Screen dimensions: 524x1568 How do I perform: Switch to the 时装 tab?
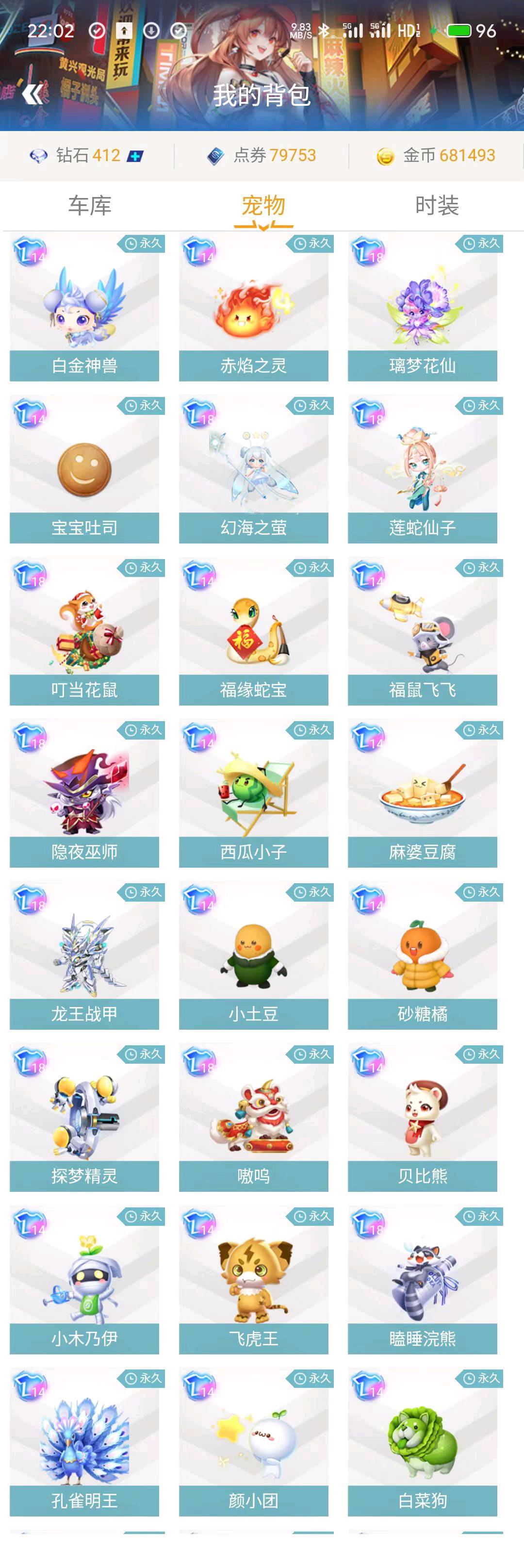pyautogui.click(x=436, y=206)
